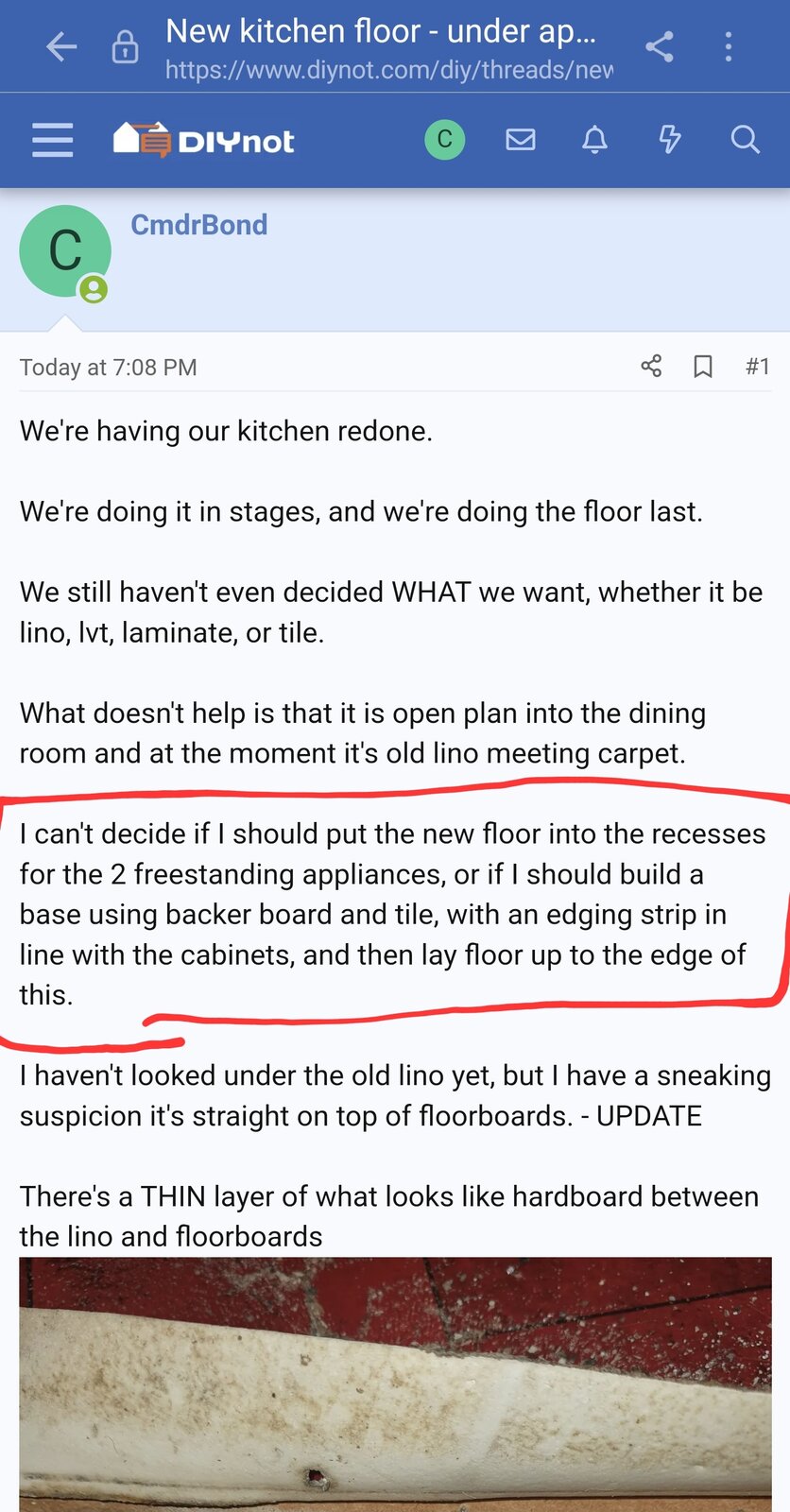Viewport: 790px width, 1512px height.
Task: Open the hamburger navigation menu
Action: coord(52,140)
